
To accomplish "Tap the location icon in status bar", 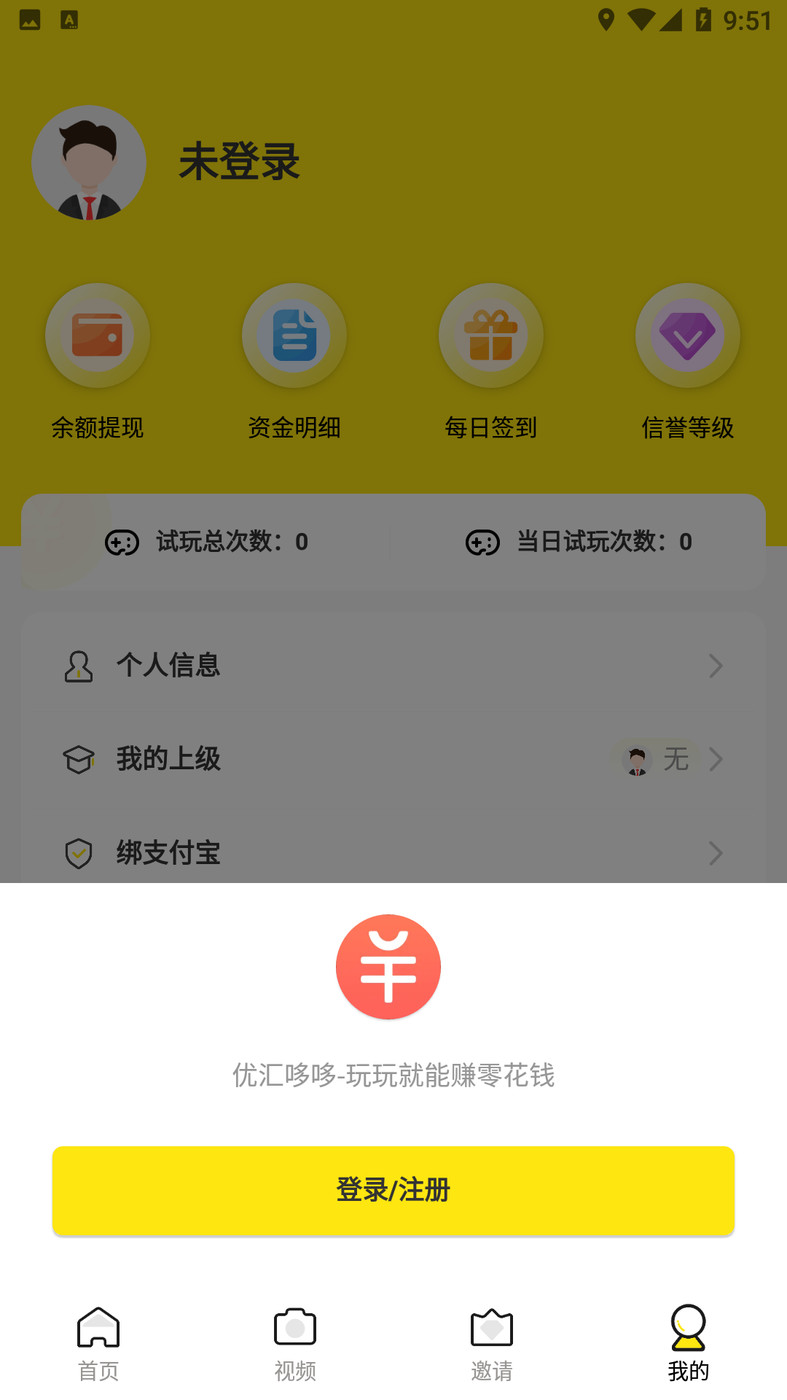I will click(607, 19).
